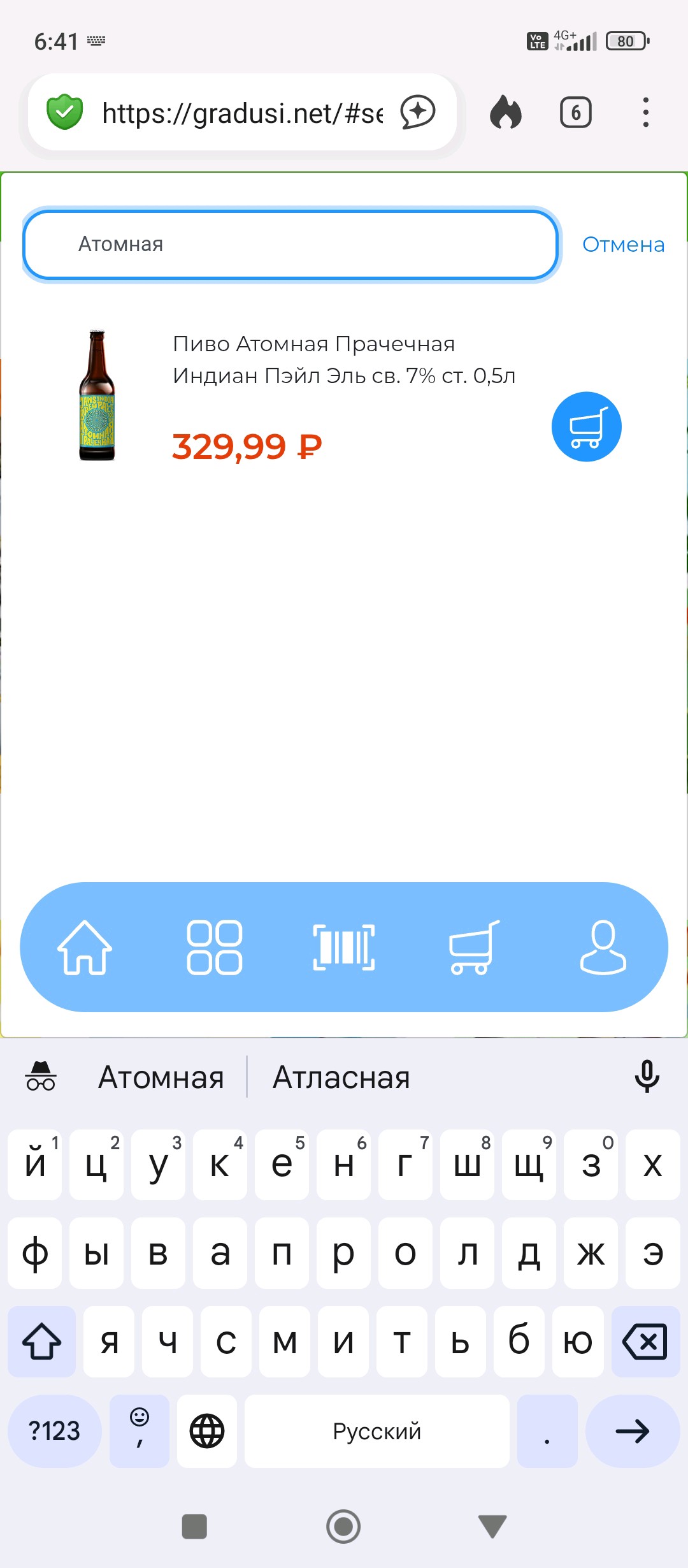
Task: Switch to the profile tab
Action: (603, 947)
